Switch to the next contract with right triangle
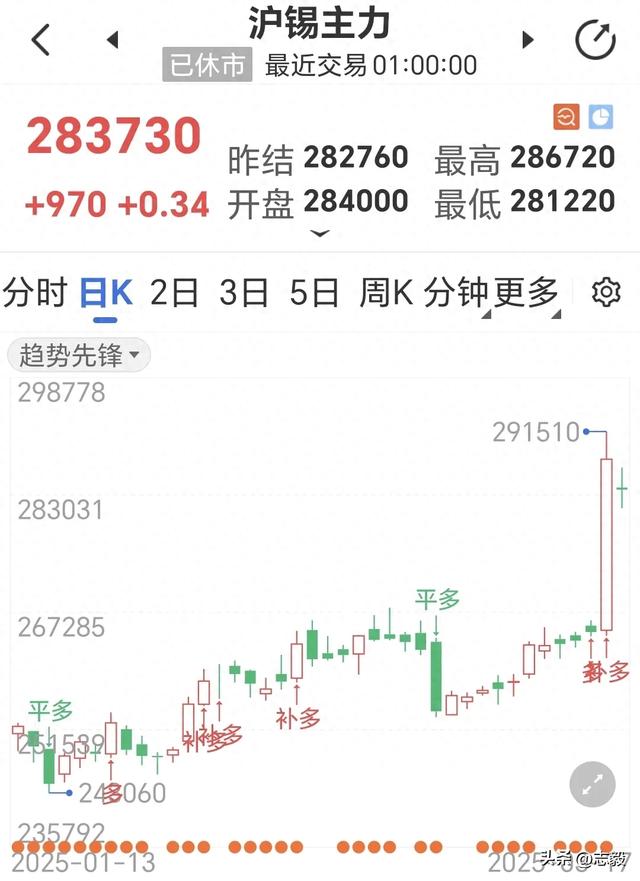Image resolution: width=640 pixels, height=881 pixels. point(528,40)
